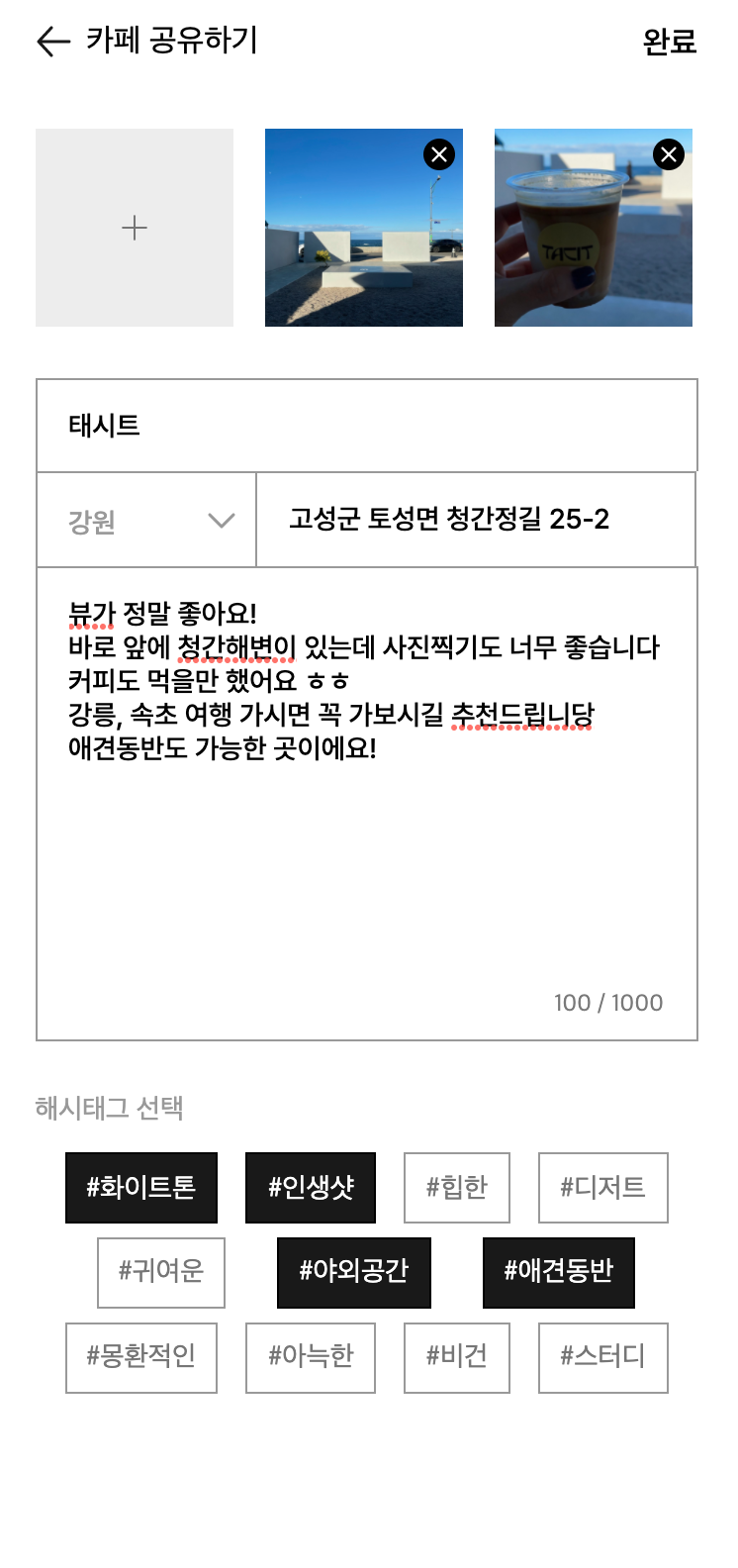Focus the review text area

point(367,804)
